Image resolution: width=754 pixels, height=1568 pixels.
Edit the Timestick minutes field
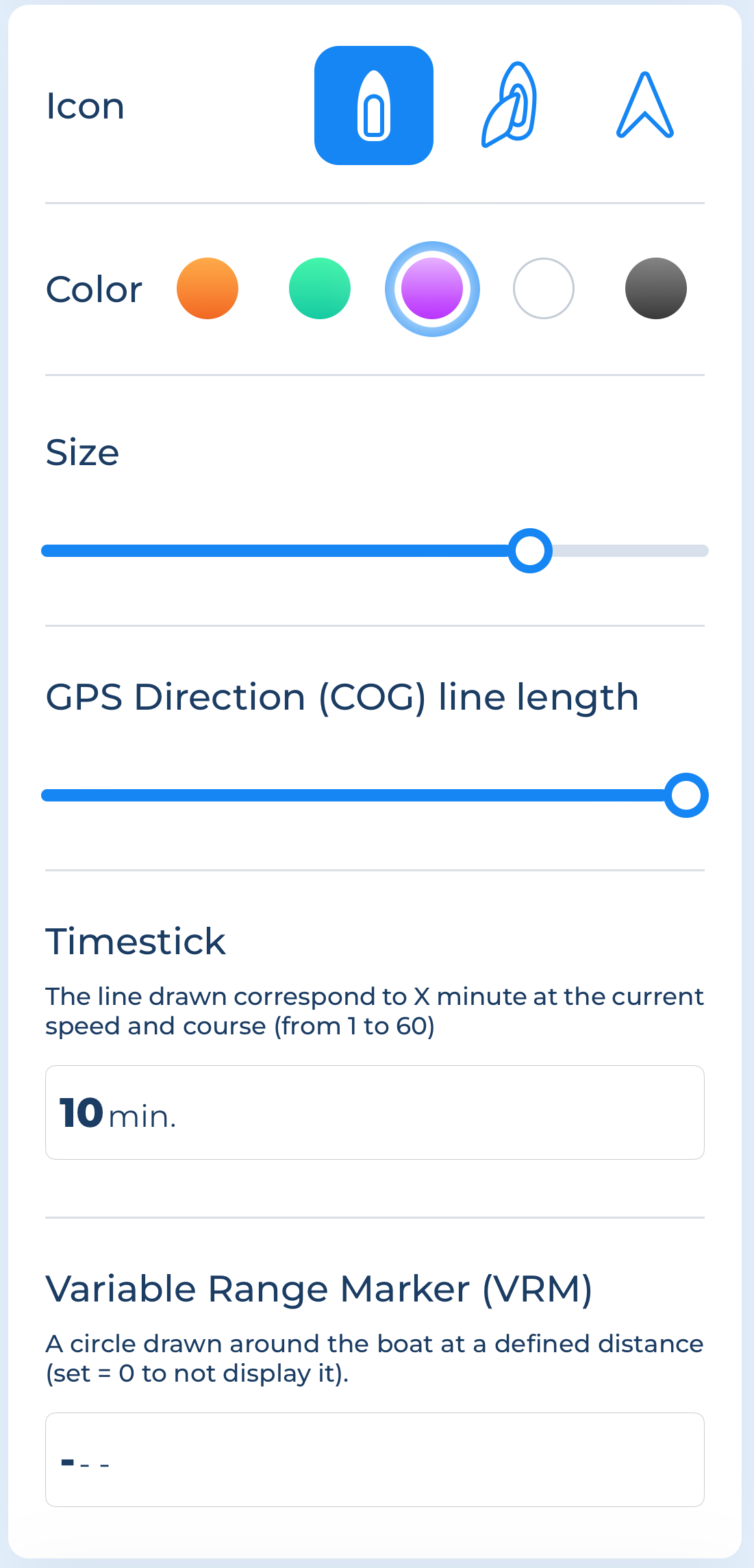pos(375,1112)
